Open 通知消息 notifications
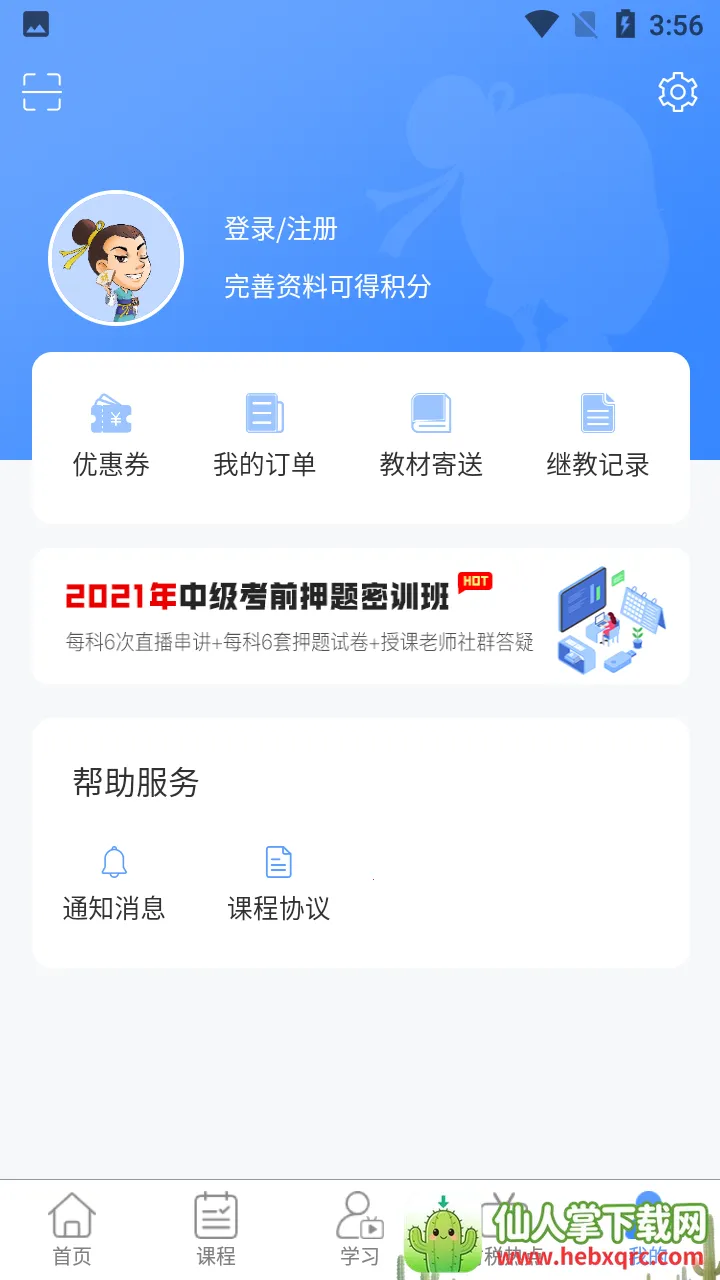The width and height of the screenshot is (720, 1280). 114,882
